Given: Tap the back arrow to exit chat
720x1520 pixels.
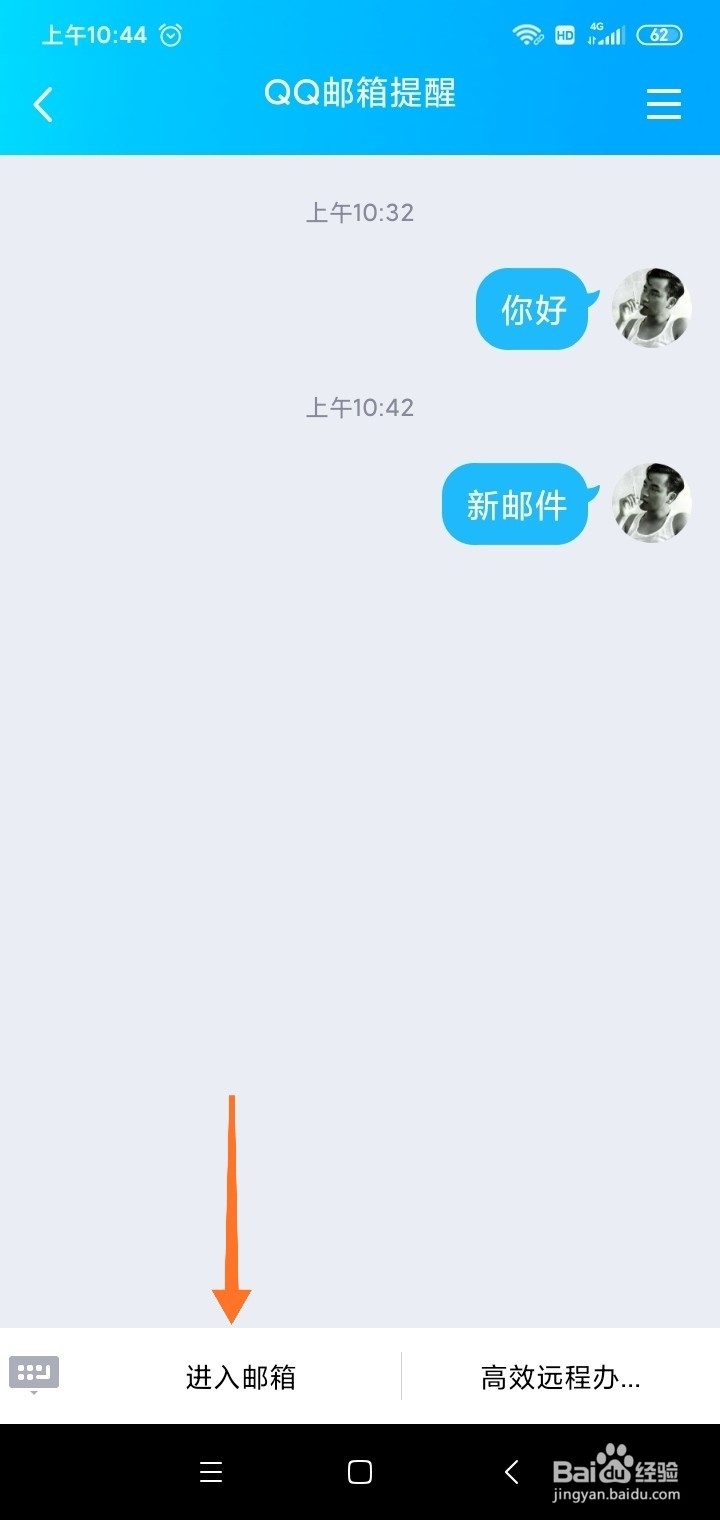Looking at the screenshot, I should click(x=43, y=104).
